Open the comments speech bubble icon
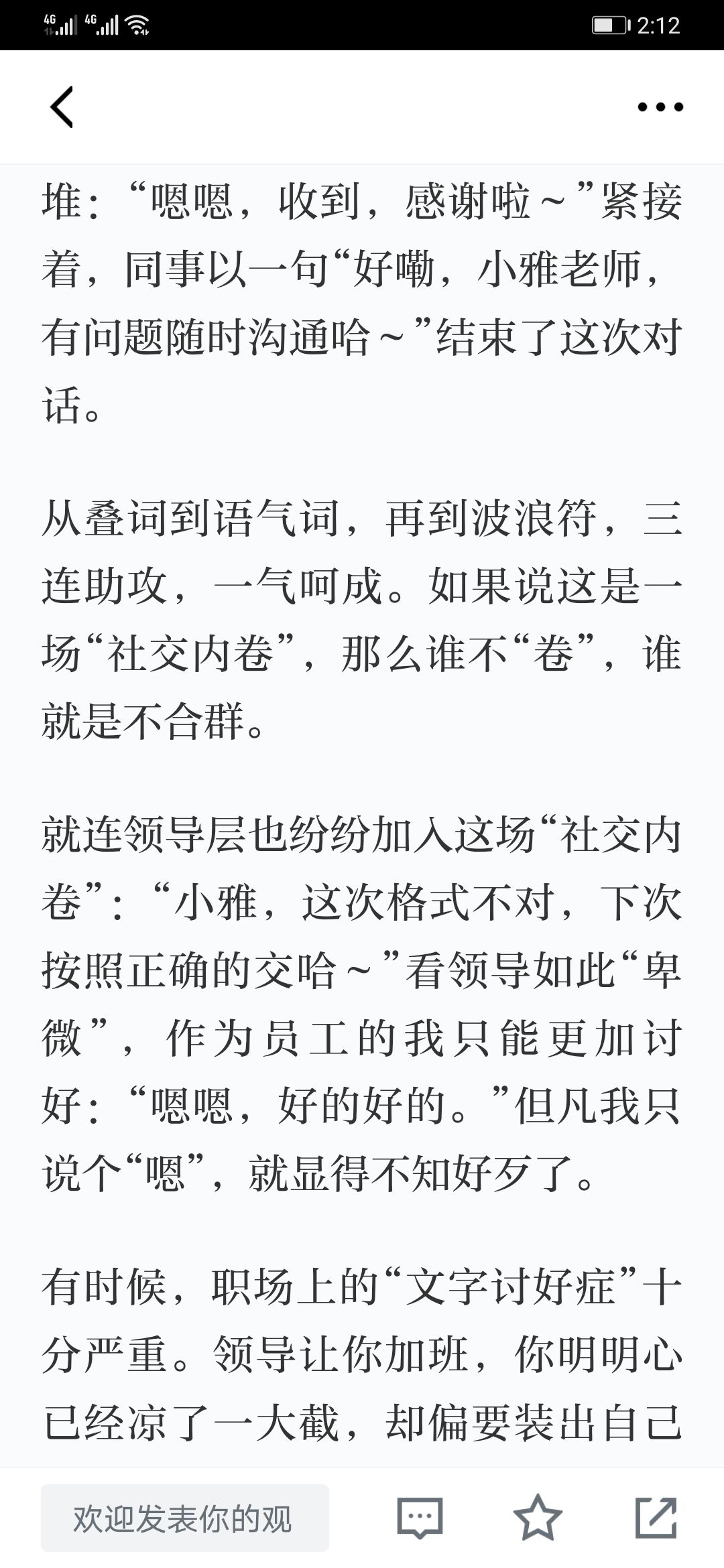Viewport: 724px width, 1568px height. (420, 1518)
